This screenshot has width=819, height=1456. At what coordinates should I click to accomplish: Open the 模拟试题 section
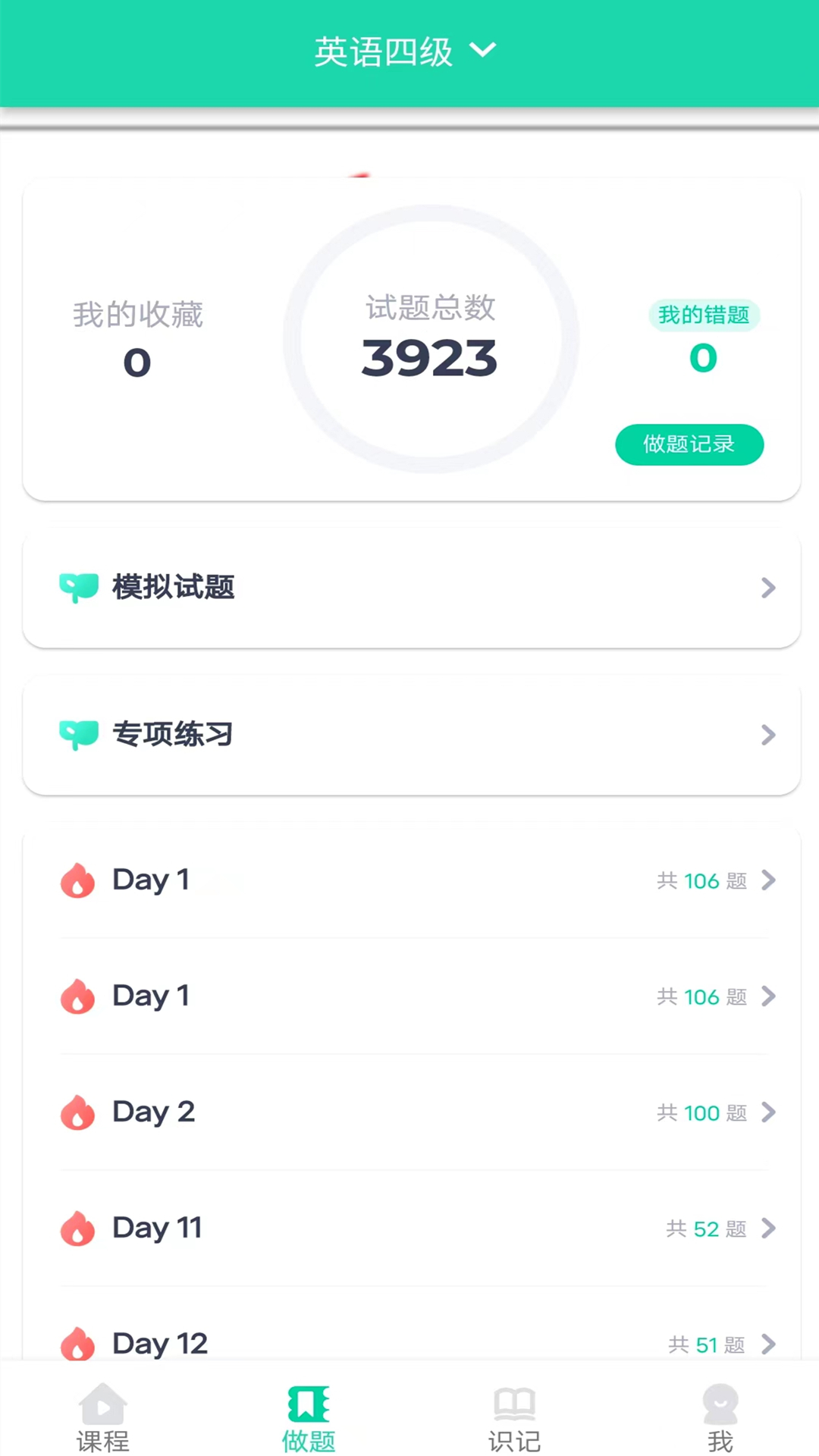pyautogui.click(x=412, y=588)
